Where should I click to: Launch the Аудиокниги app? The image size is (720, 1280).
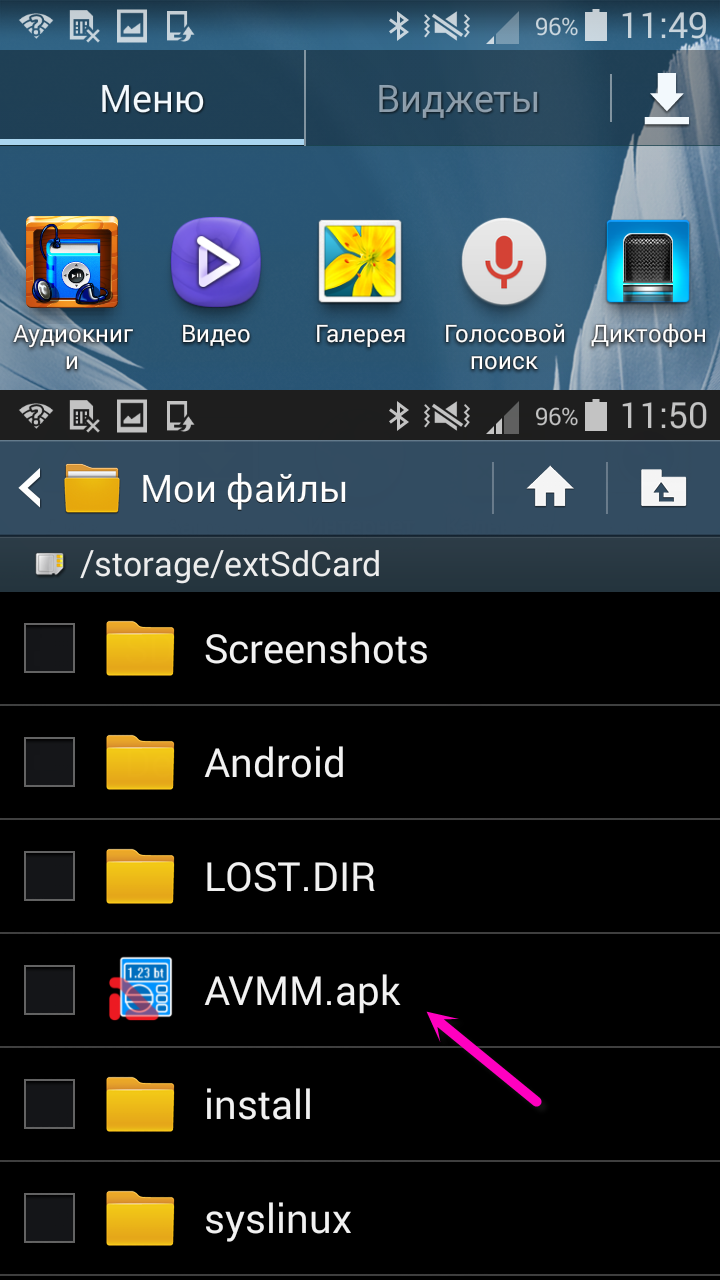pos(72,264)
